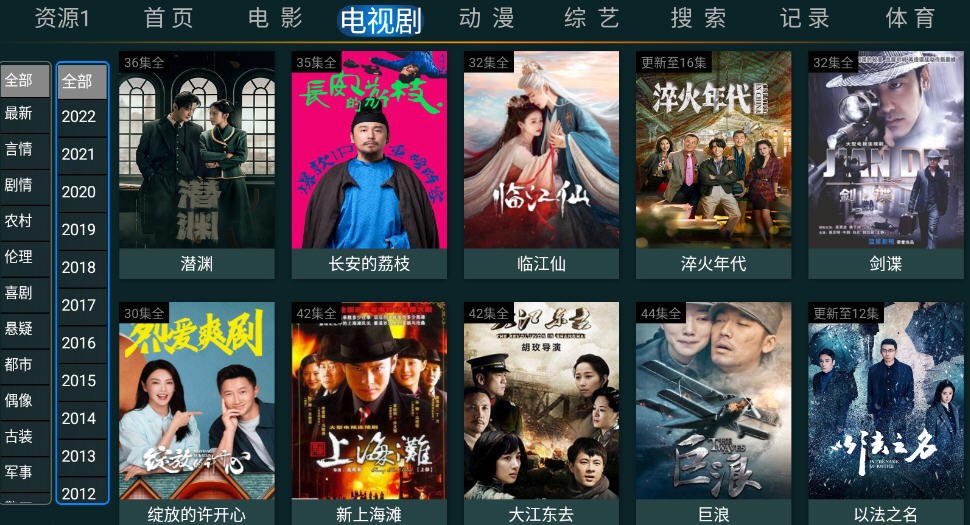Viewport: 970px width, 525px height.
Task: View the 记录 history tab
Action: 805,18
